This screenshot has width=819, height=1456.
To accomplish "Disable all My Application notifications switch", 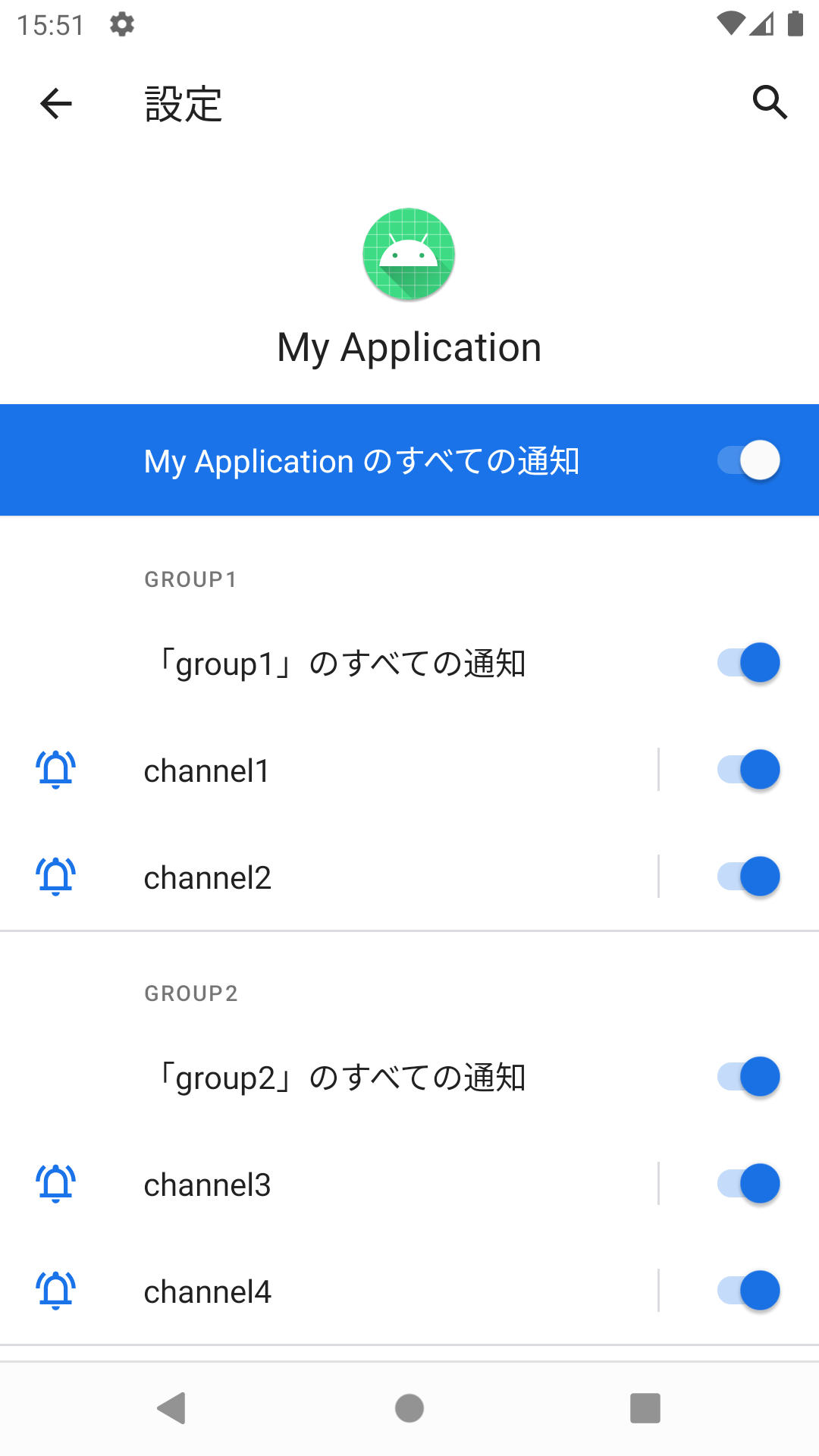I will (x=748, y=460).
